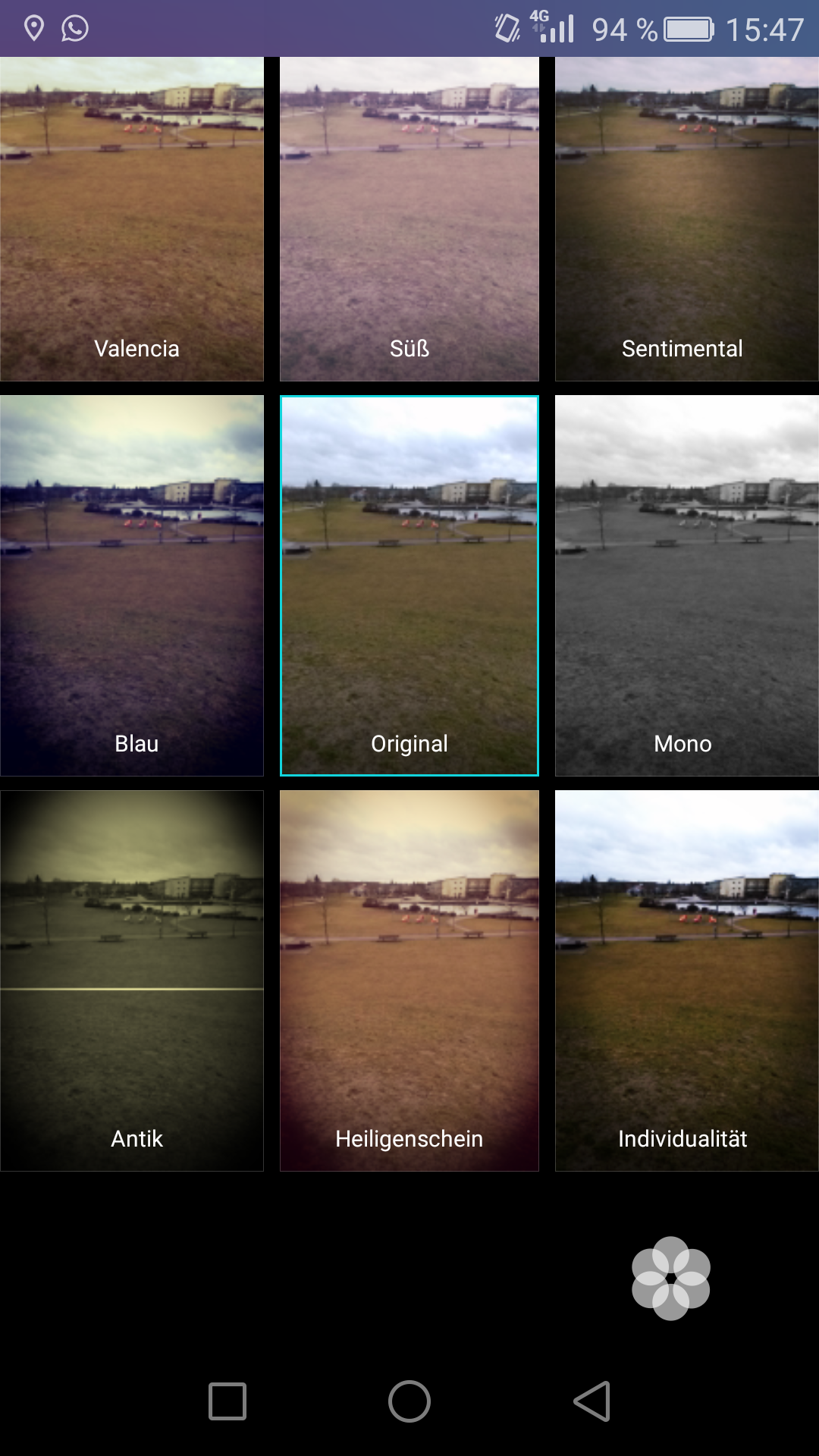This screenshot has width=819, height=1456.
Task: Pick the Antik filter
Action: (x=132, y=981)
